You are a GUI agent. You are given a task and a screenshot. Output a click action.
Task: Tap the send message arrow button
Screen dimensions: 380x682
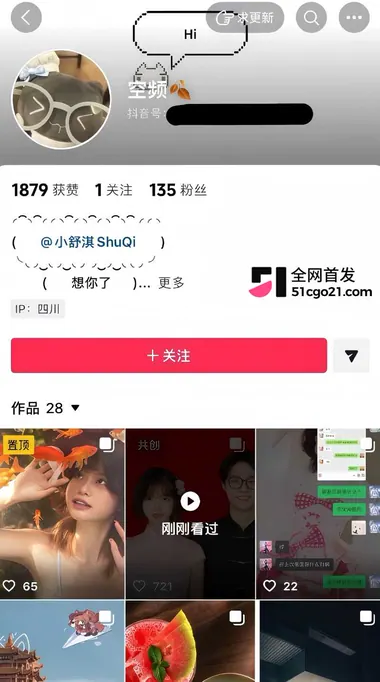coord(351,355)
